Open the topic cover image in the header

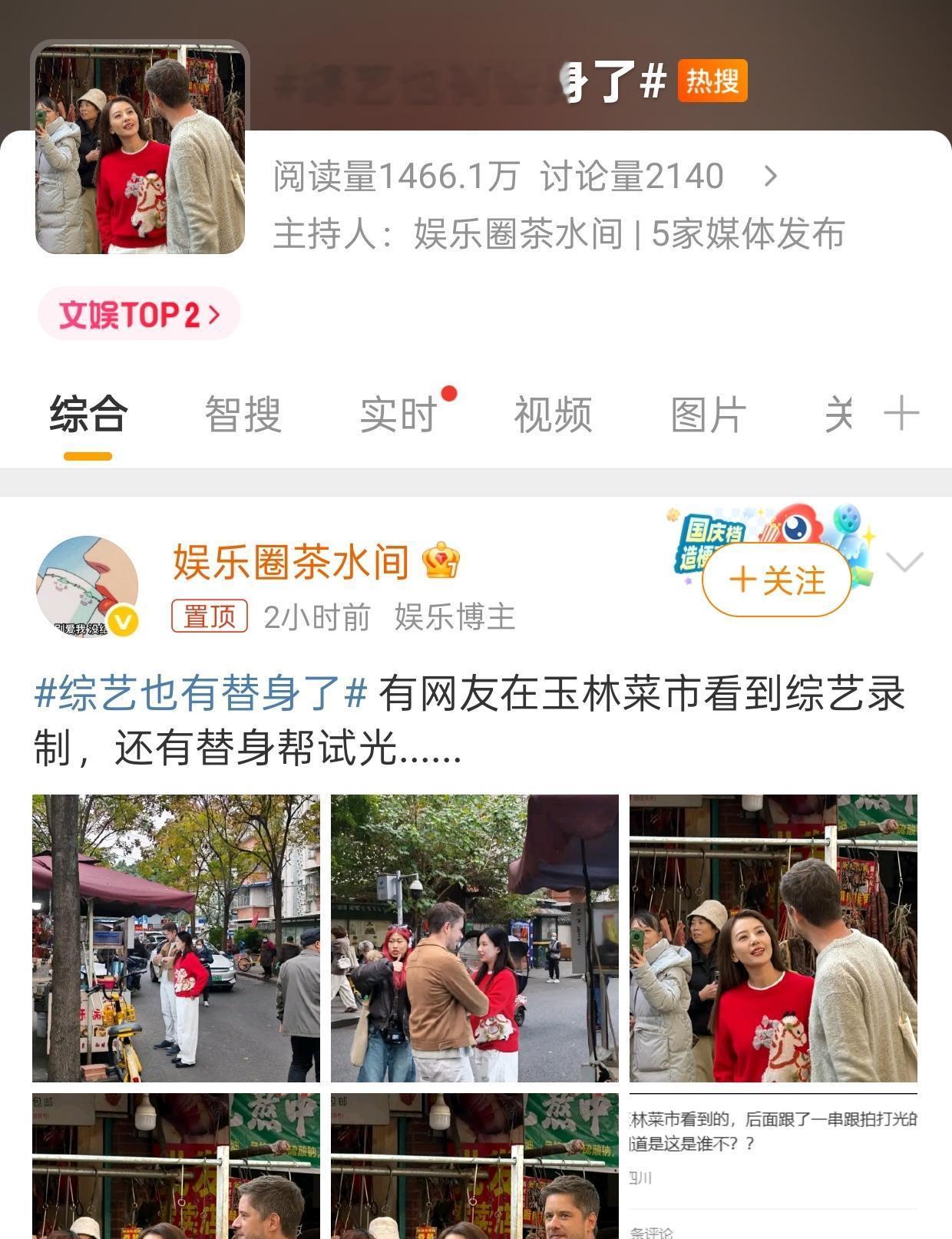[x=140, y=148]
